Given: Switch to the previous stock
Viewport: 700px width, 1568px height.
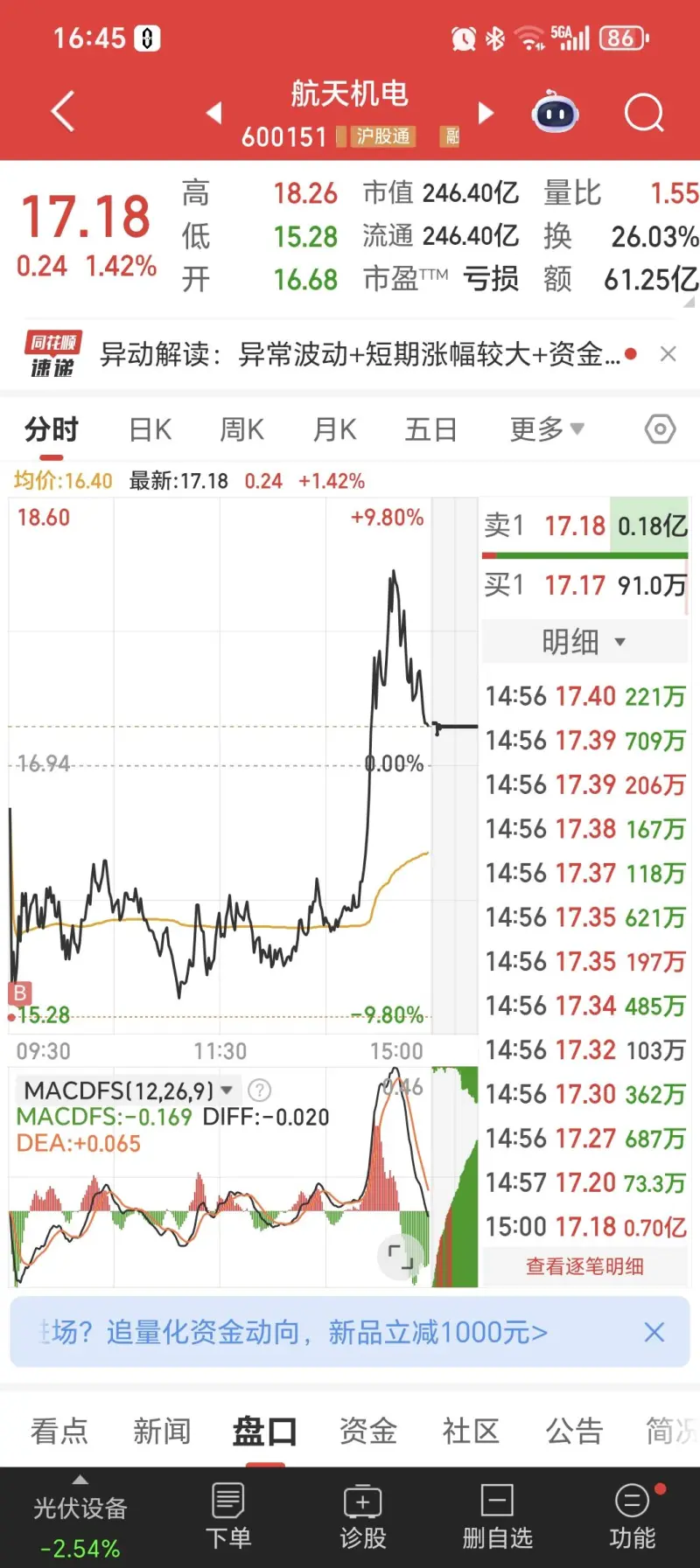Looking at the screenshot, I should (x=213, y=113).
